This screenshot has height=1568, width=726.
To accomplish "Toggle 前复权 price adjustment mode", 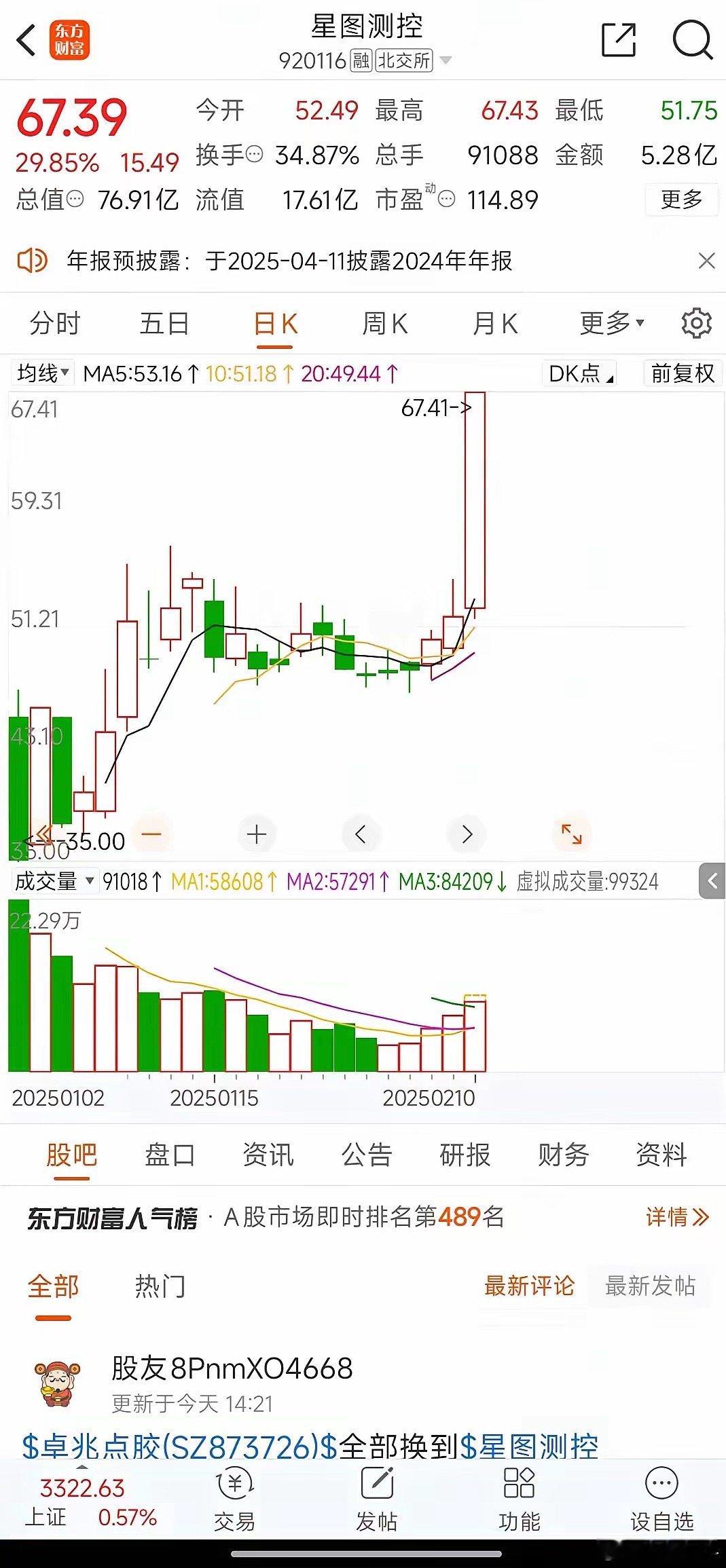I will (x=681, y=372).
